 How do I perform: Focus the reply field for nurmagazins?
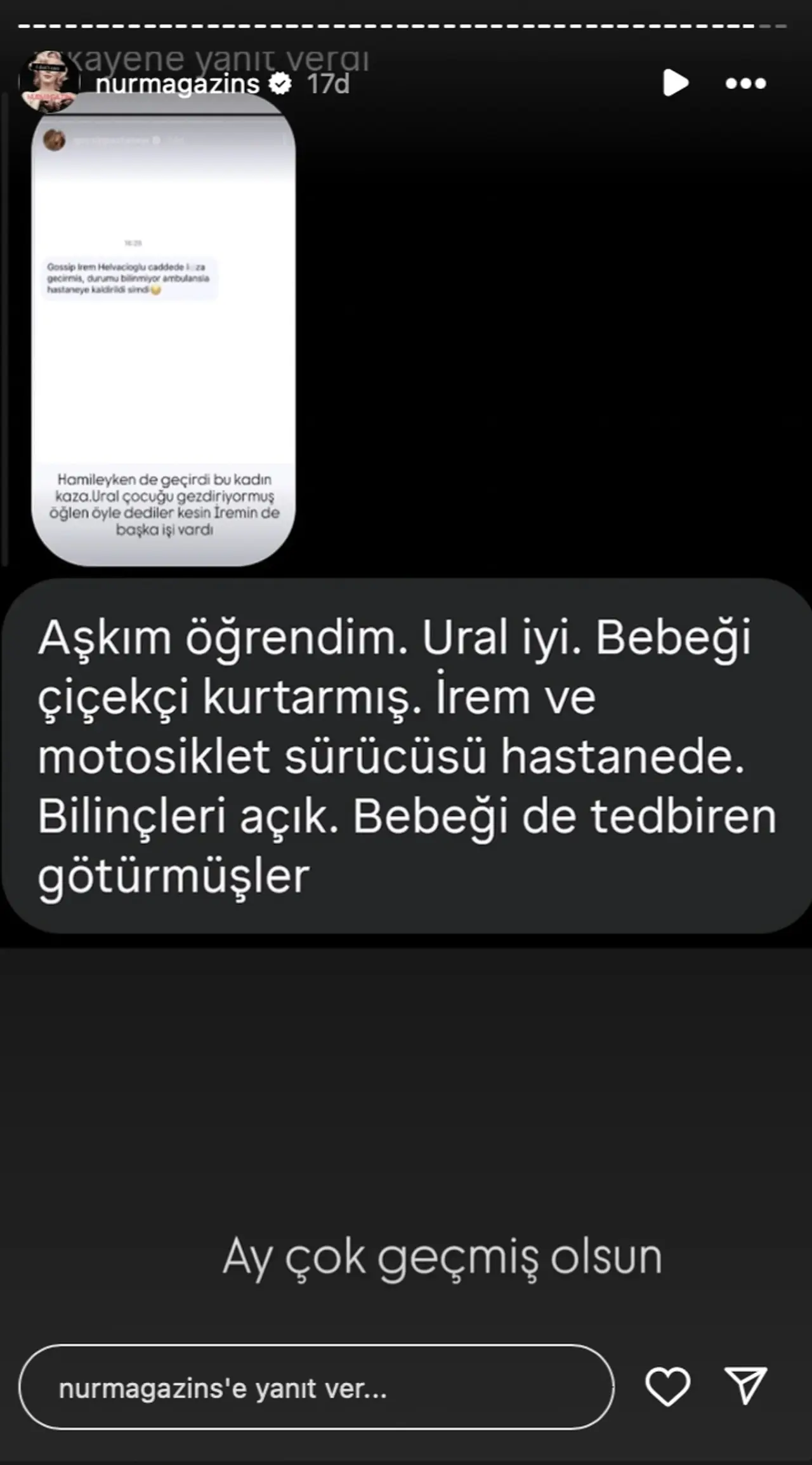pos(316,1388)
